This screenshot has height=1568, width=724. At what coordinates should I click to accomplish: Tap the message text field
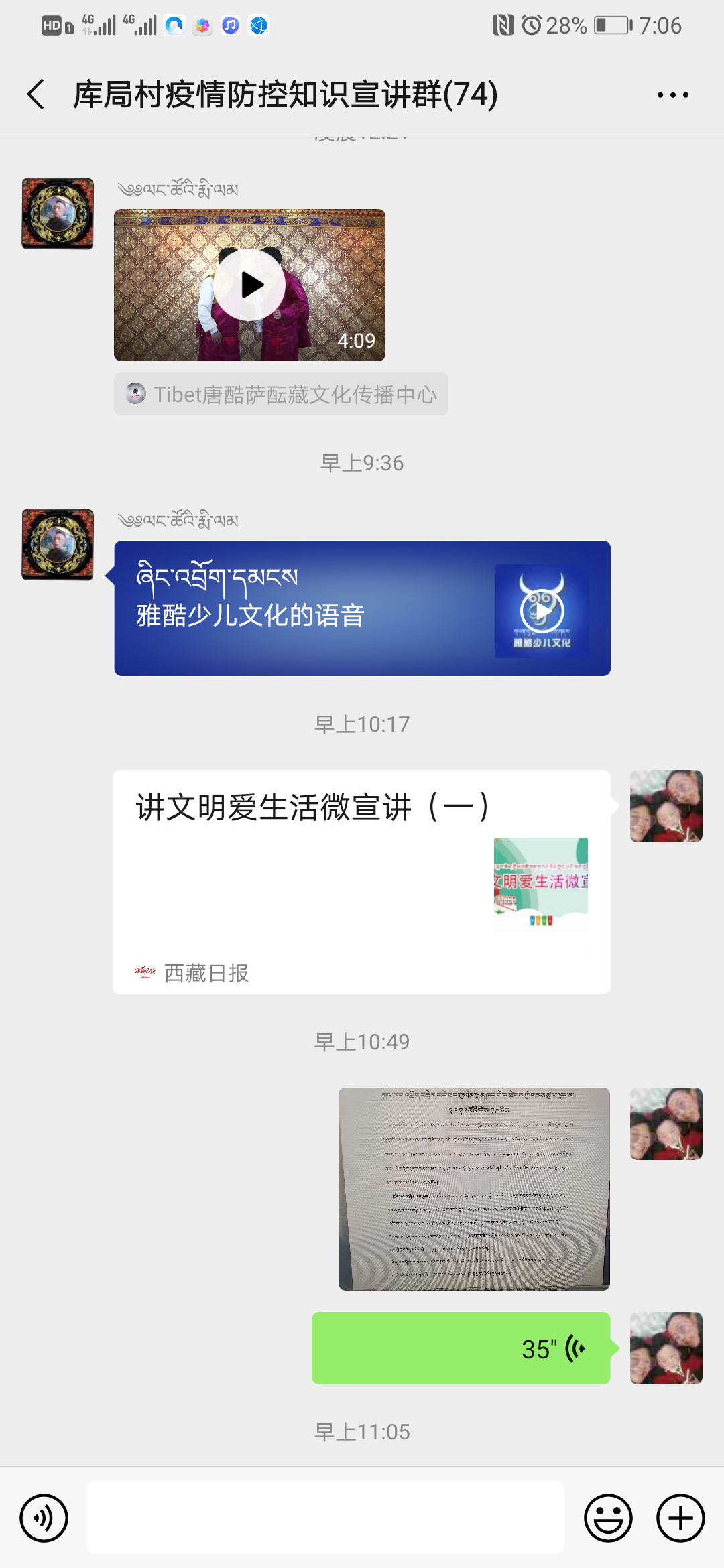tap(326, 1518)
